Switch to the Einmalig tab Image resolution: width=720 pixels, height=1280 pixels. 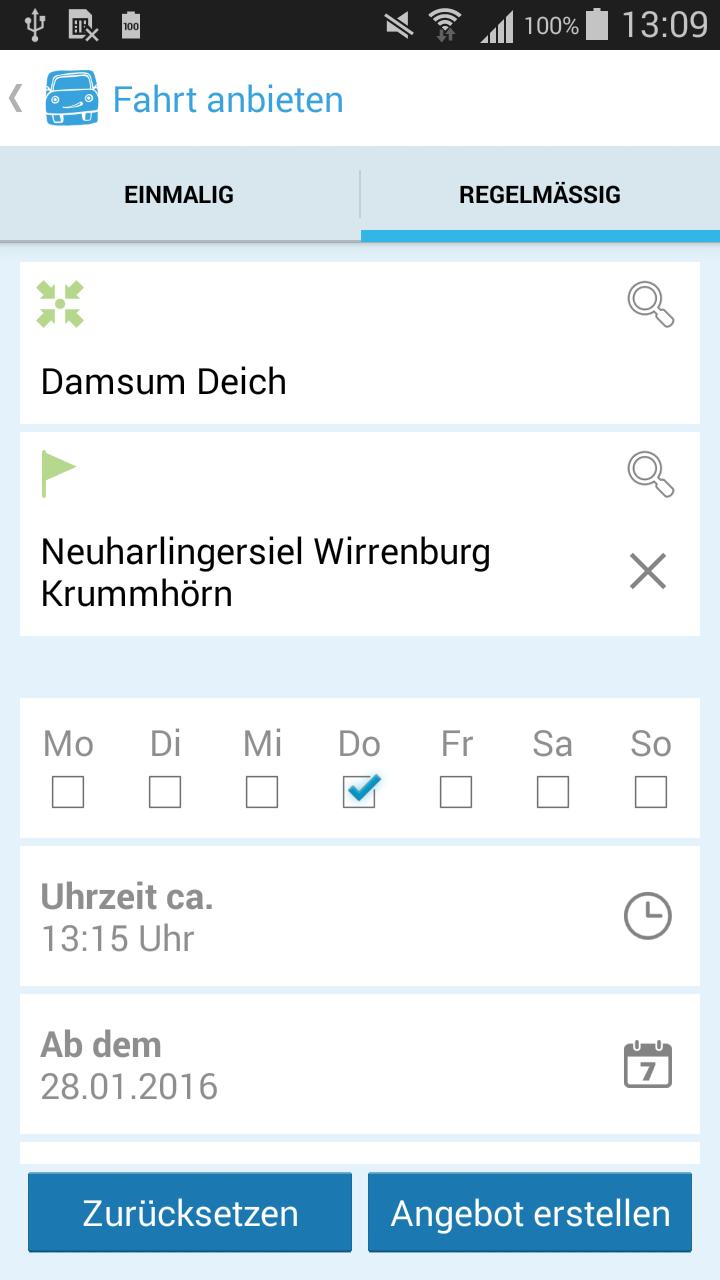click(179, 194)
